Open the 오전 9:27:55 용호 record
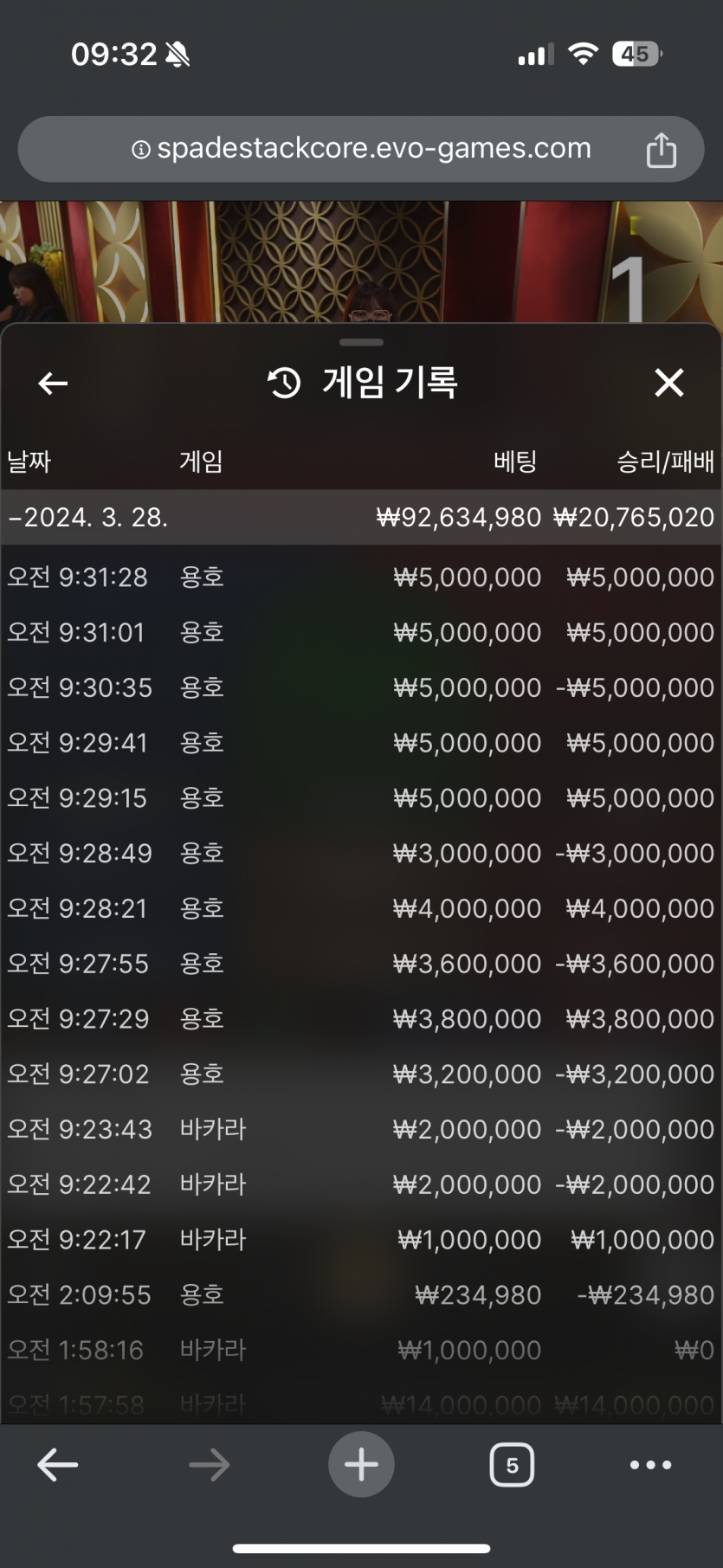The image size is (723, 1568). [361, 964]
